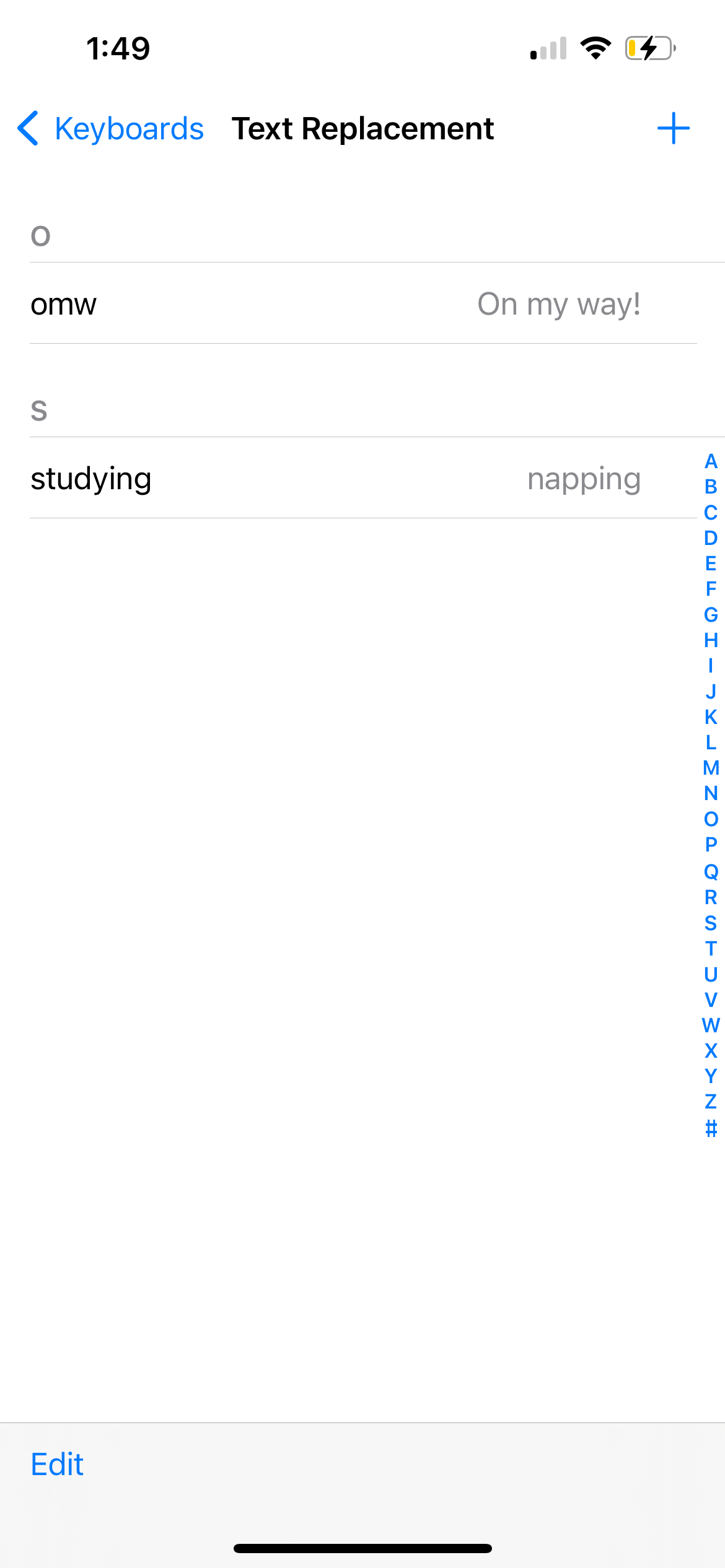Tap the section header O
This screenshot has width=725, height=1568.
click(x=41, y=235)
